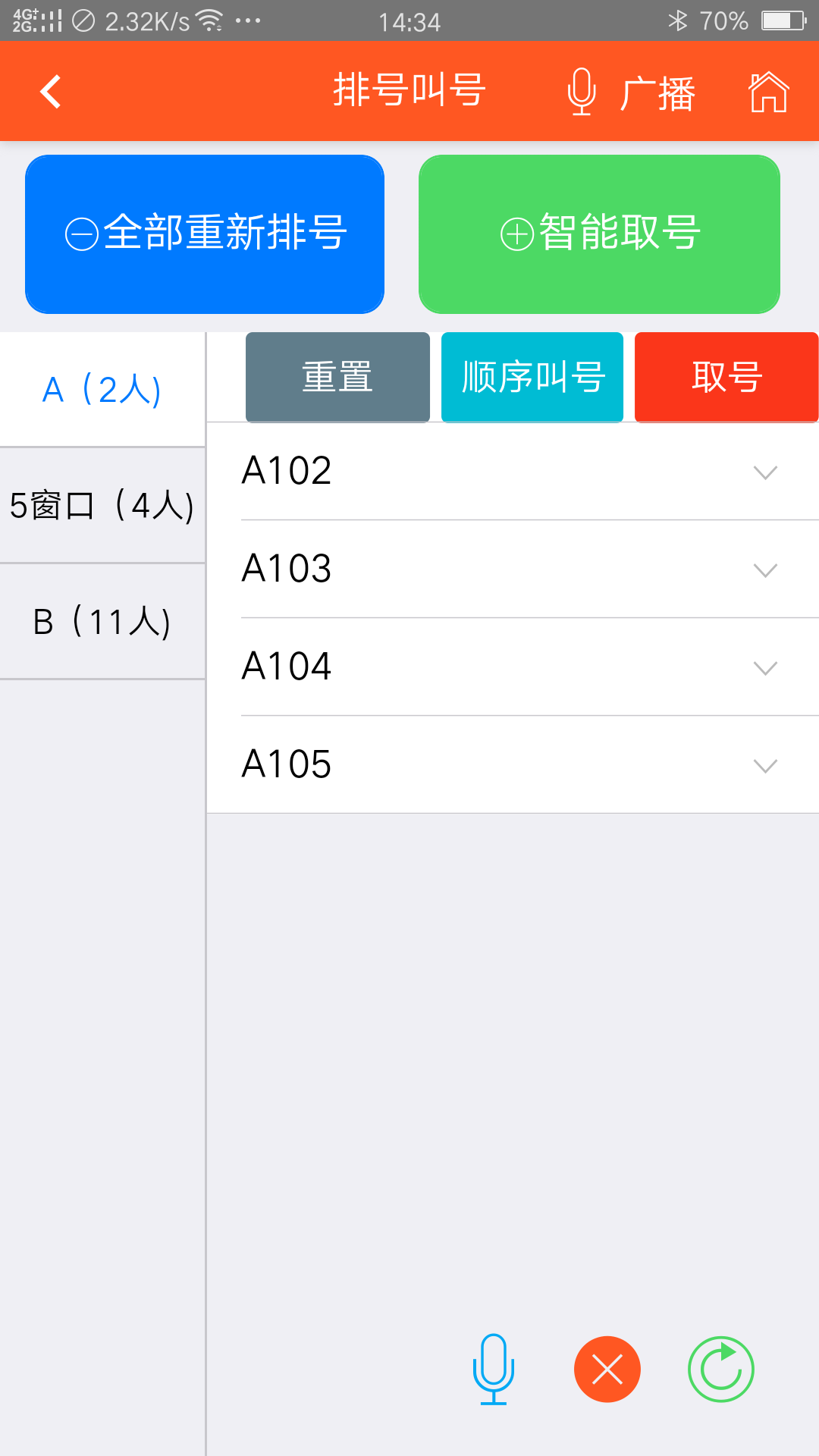Screen dimensions: 819x1456
Task: Select the home icon at top right
Action: 769,90
